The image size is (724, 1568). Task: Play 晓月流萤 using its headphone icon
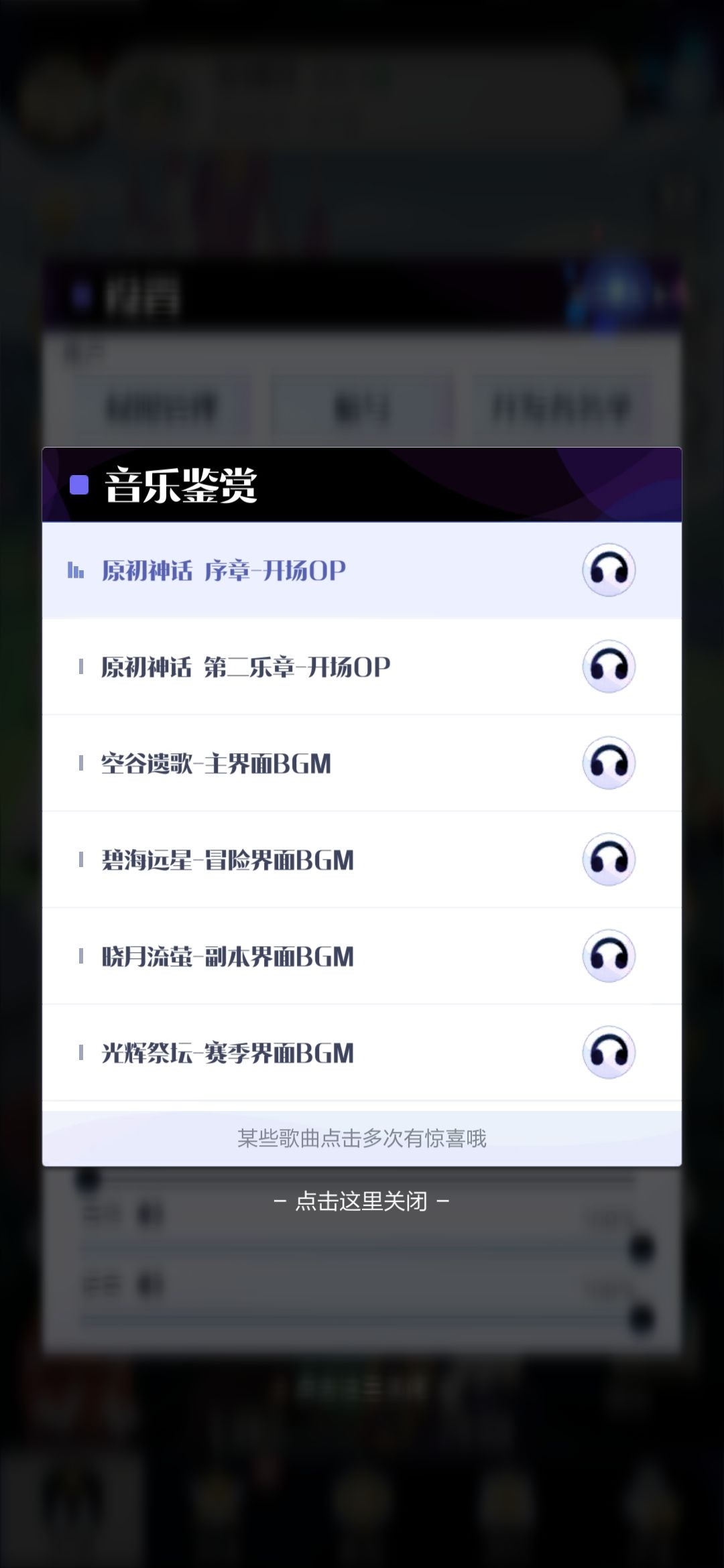607,957
